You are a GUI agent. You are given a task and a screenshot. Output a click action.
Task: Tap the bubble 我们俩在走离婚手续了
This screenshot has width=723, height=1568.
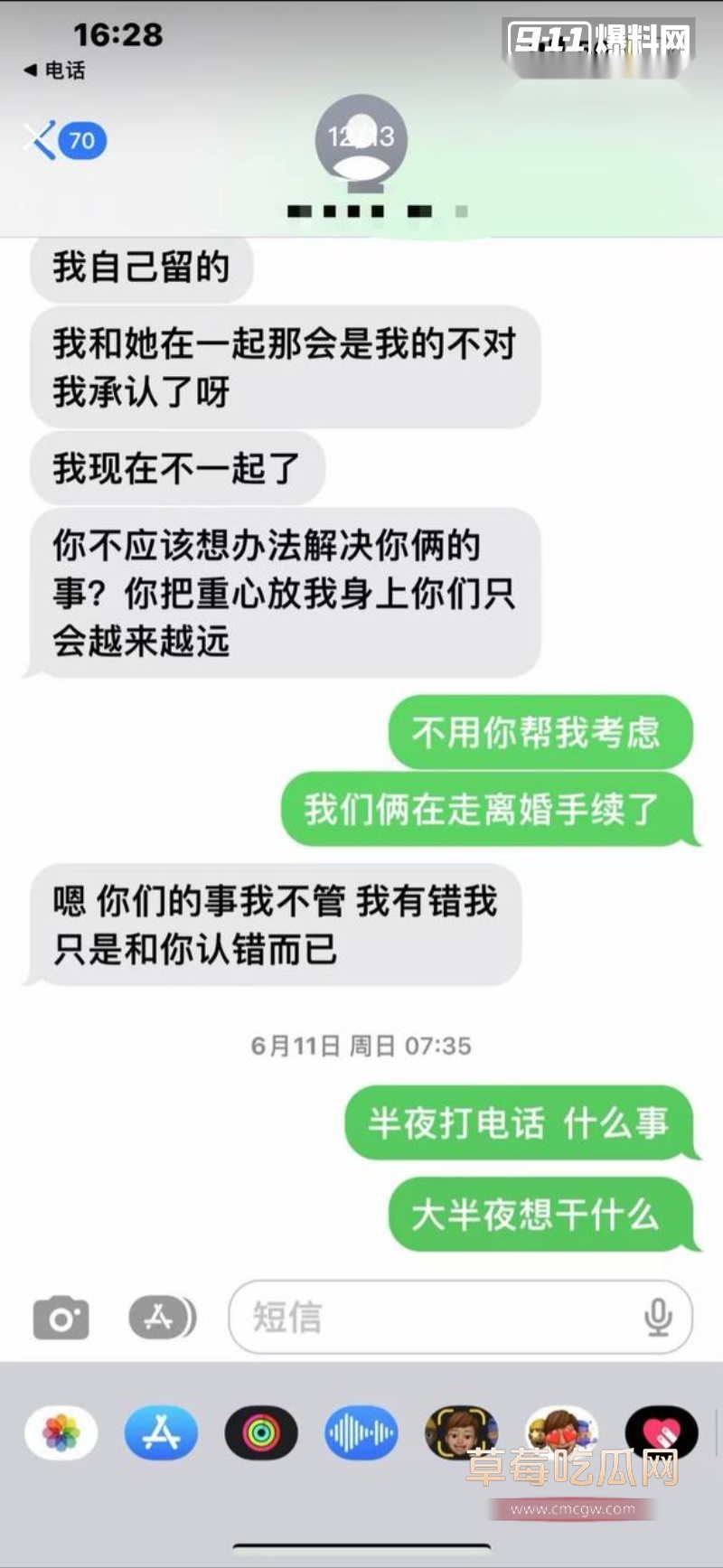point(488,808)
